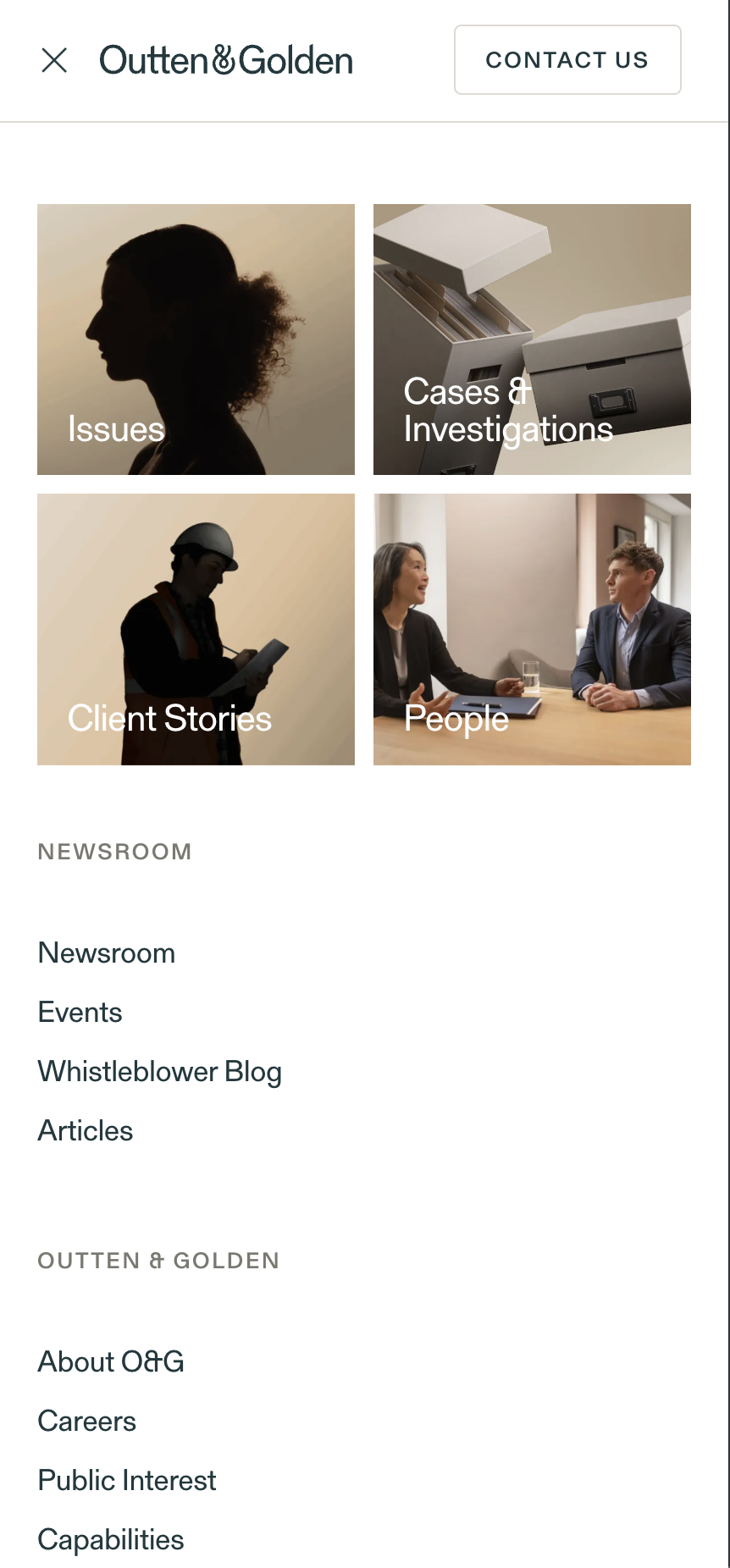This screenshot has width=730, height=1568.
Task: Go to the Events page
Action: (x=80, y=1013)
